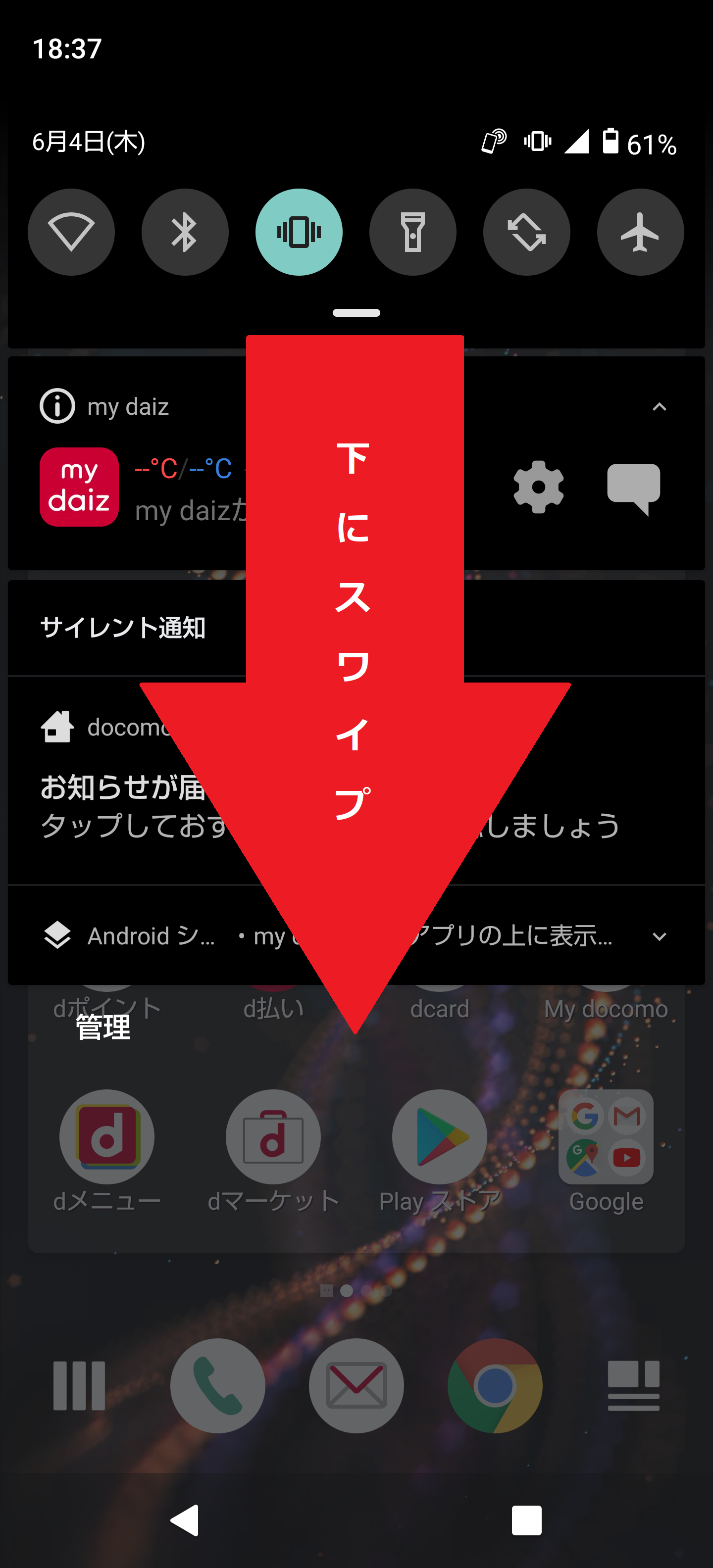Screen dimensions: 713x1568
Task: Turn on Bluetooth tile
Action: (185, 232)
